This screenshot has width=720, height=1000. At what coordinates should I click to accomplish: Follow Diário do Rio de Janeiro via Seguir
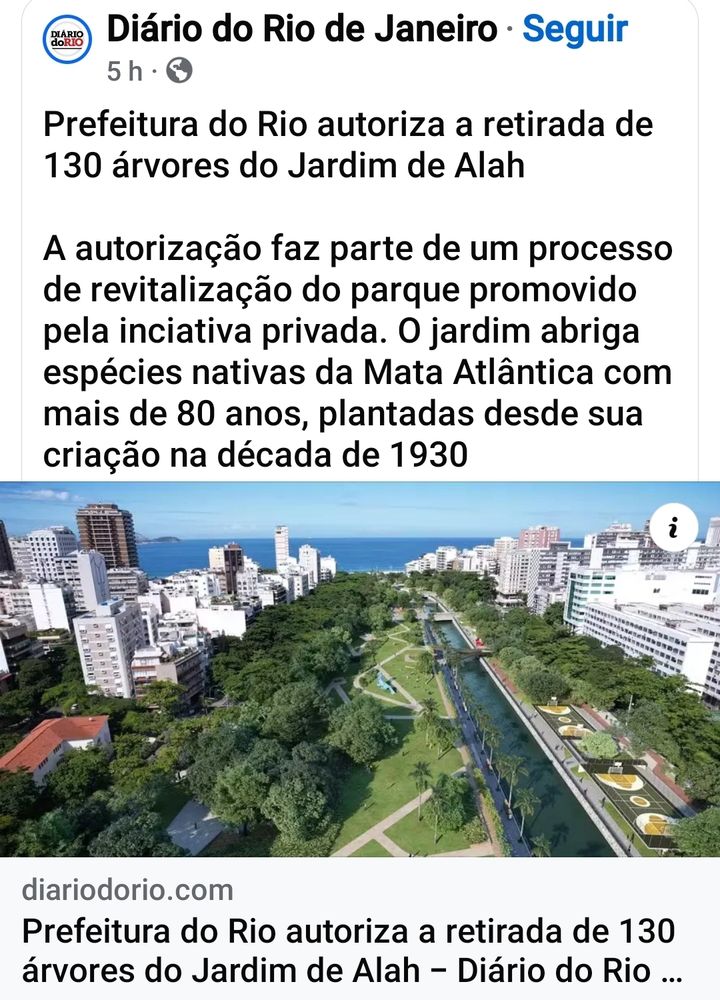point(575,29)
